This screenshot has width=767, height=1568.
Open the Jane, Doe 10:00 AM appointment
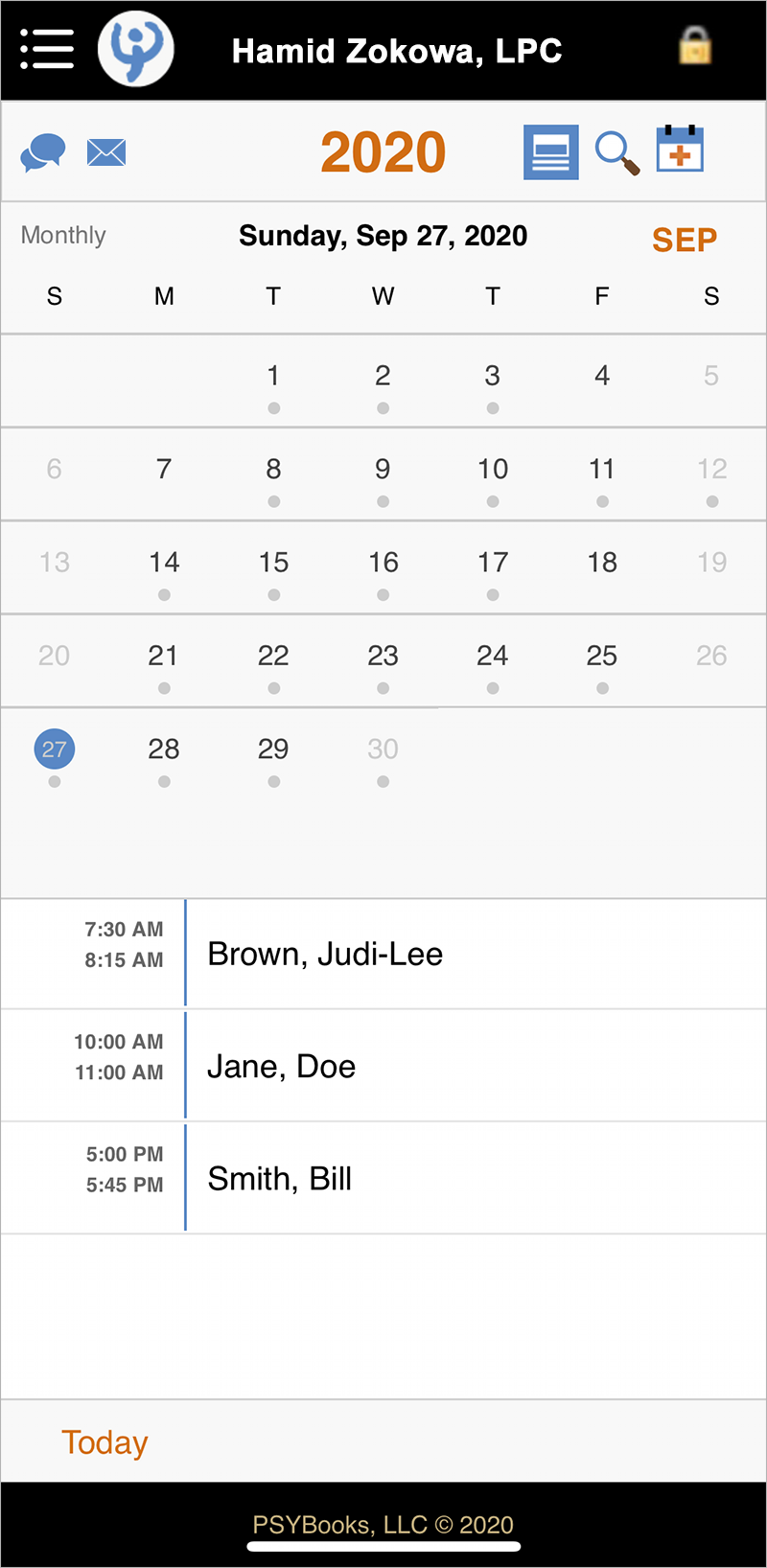pos(383,1066)
